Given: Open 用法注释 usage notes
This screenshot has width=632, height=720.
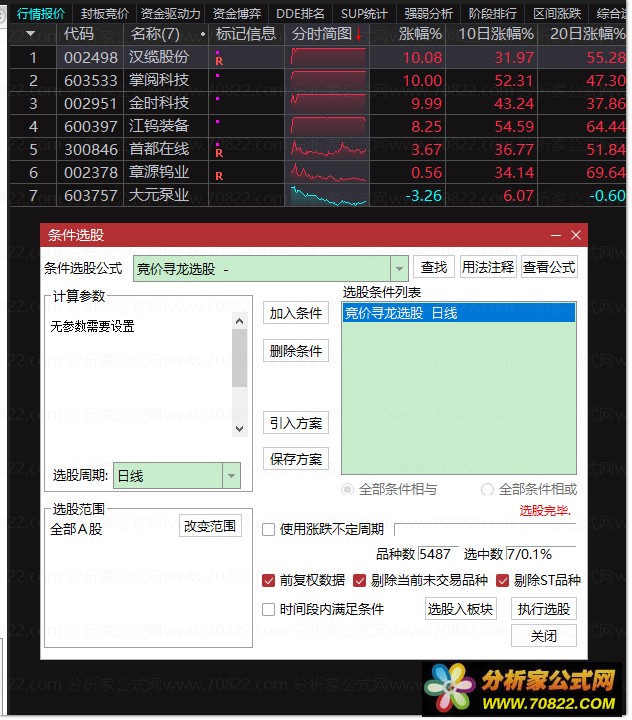Looking at the screenshot, I should coord(488,268).
